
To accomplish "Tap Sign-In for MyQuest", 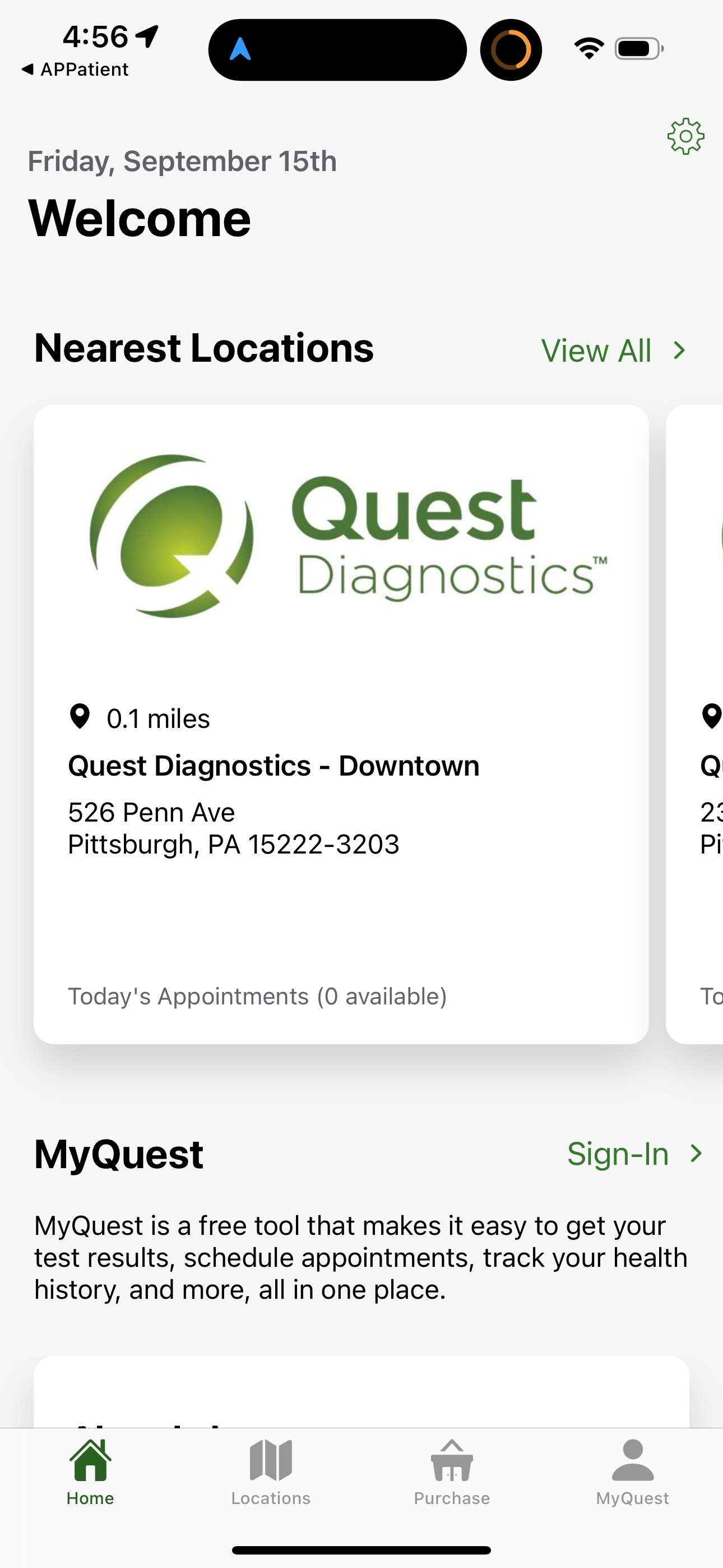I will pos(618,1154).
